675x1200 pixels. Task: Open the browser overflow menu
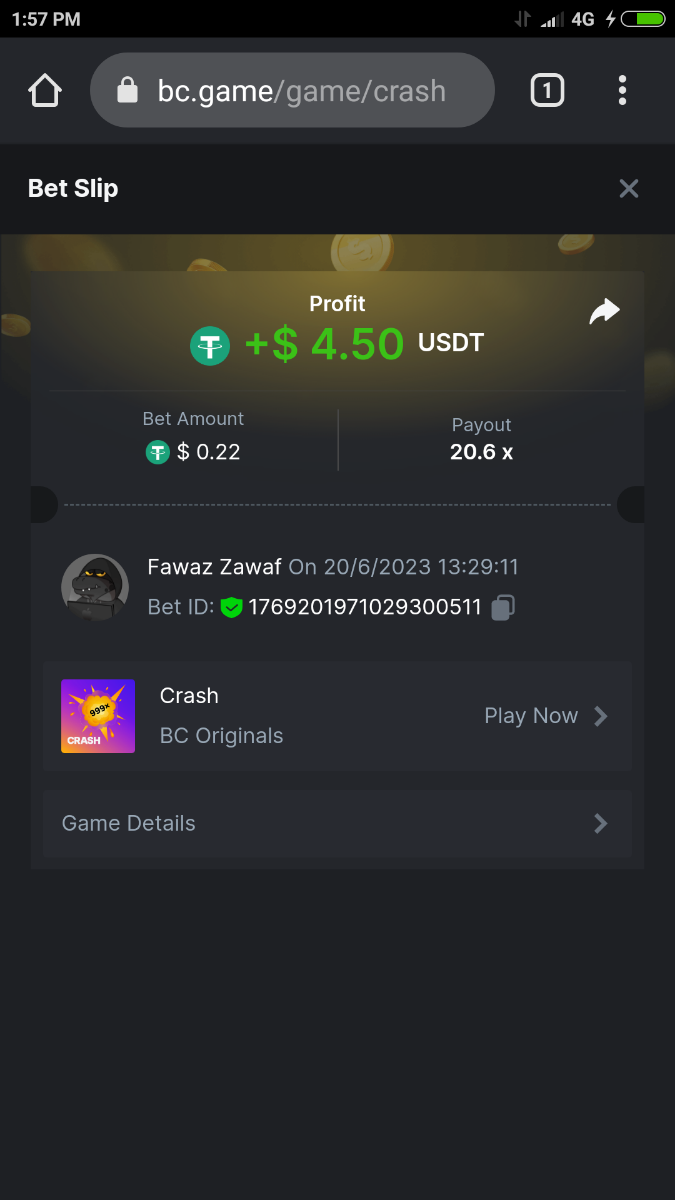[622, 91]
